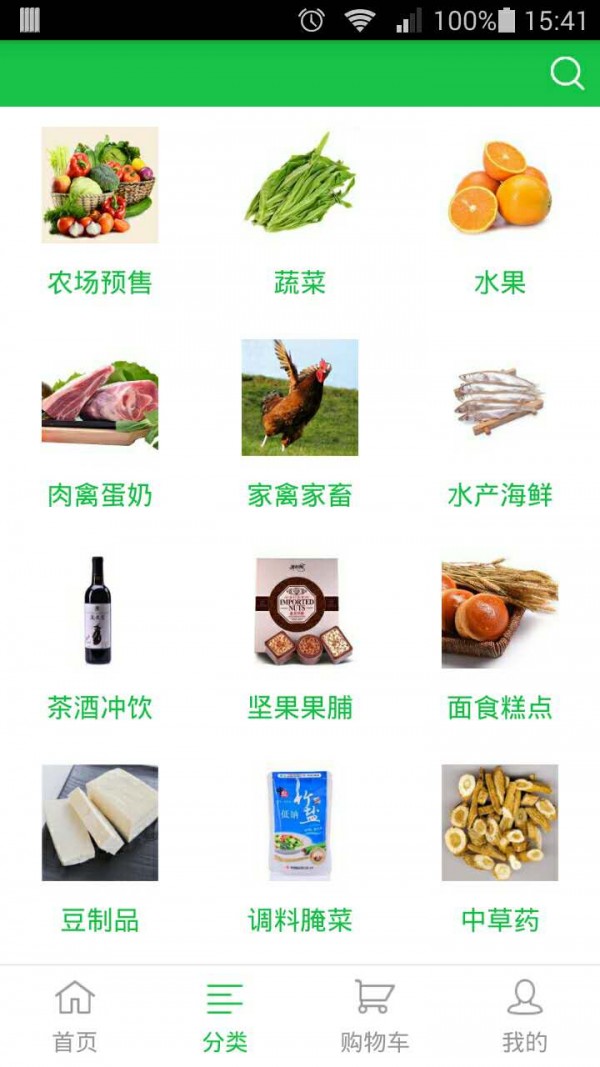Switch to the 我的 tab
Image resolution: width=600 pixels, height=1067 pixels.
pos(524,1015)
